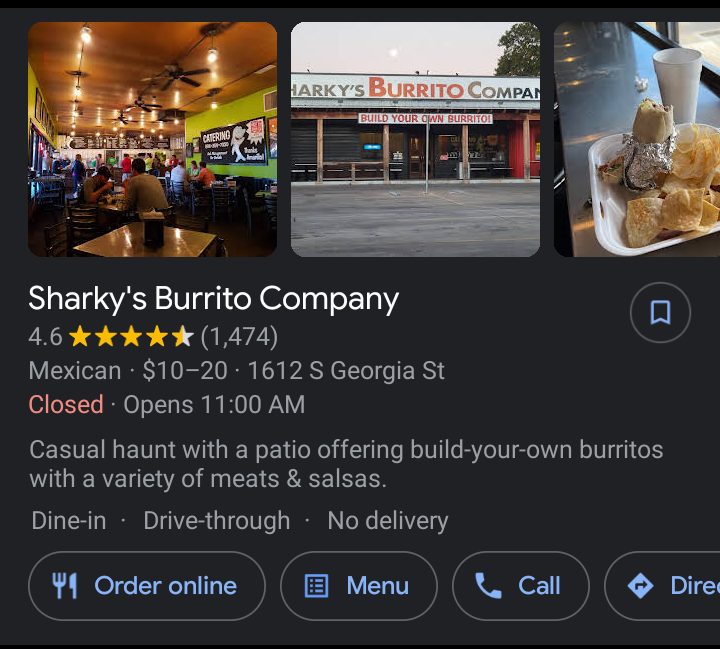View the restaurant interior photo
The height and width of the screenshot is (649, 720).
pos(152,140)
